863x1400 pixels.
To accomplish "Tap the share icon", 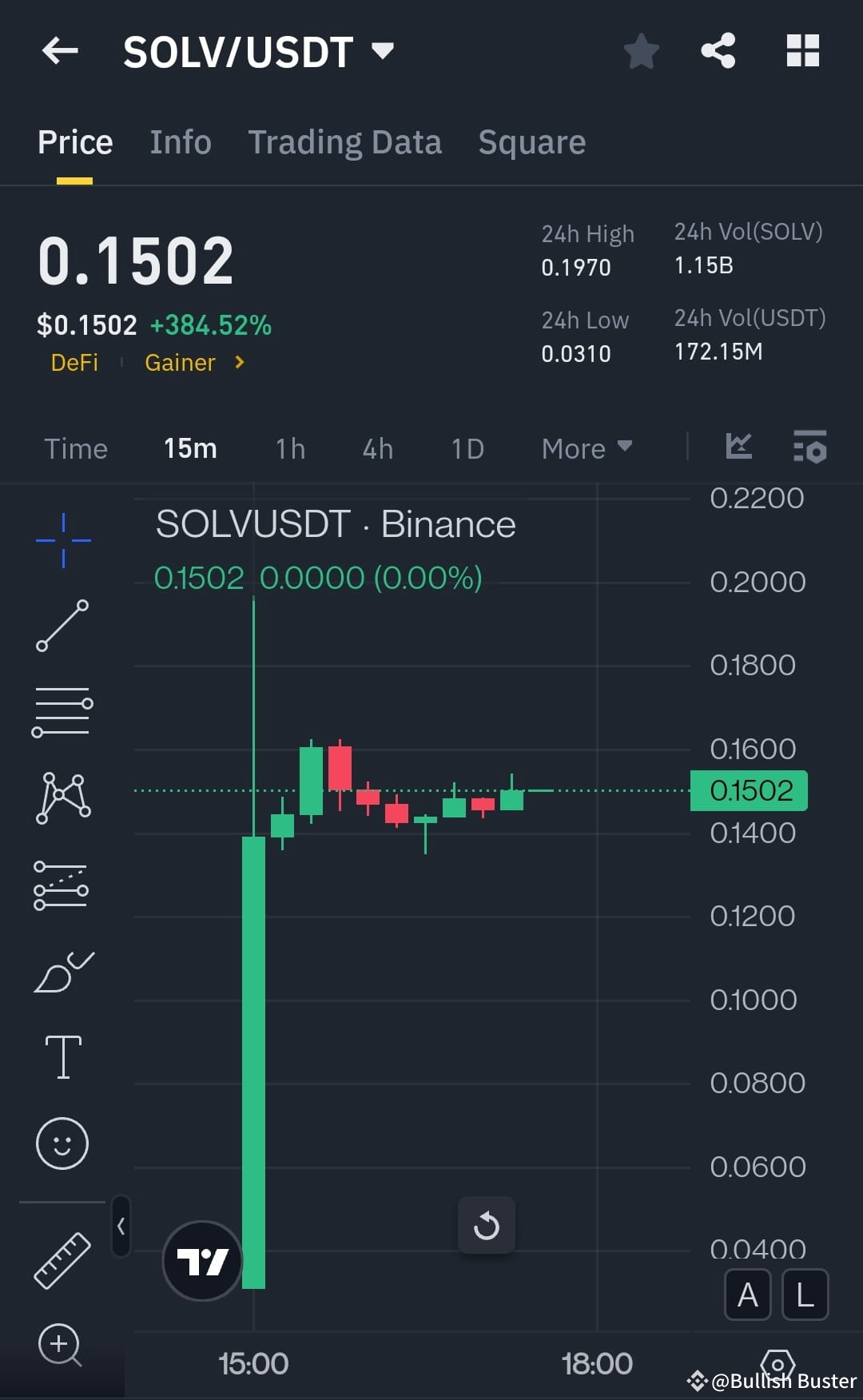I will 718,50.
